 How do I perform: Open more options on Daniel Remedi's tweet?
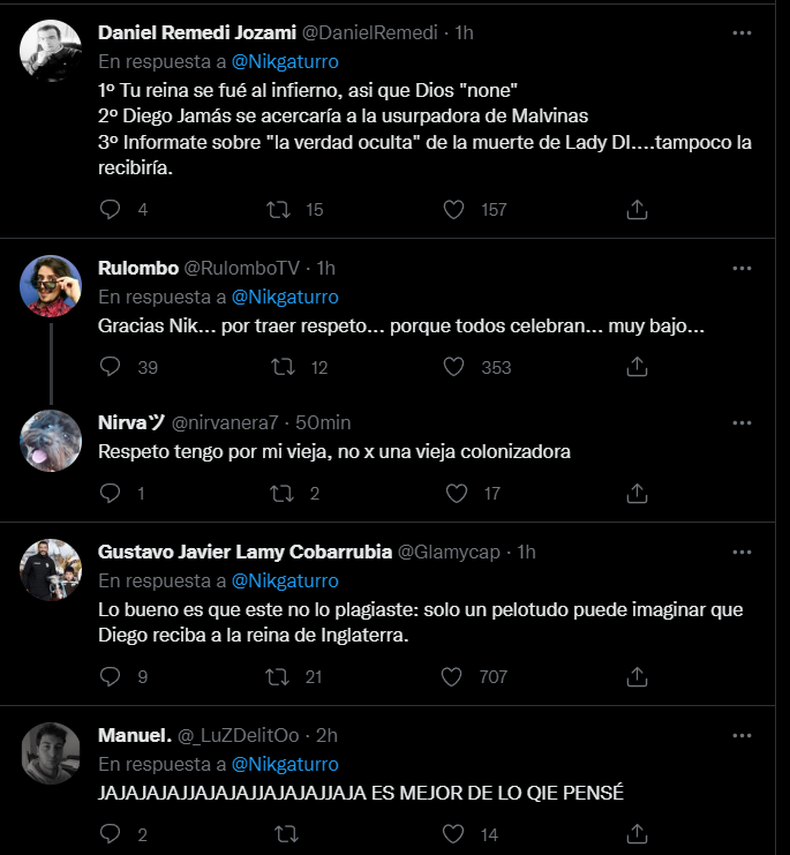point(742,32)
